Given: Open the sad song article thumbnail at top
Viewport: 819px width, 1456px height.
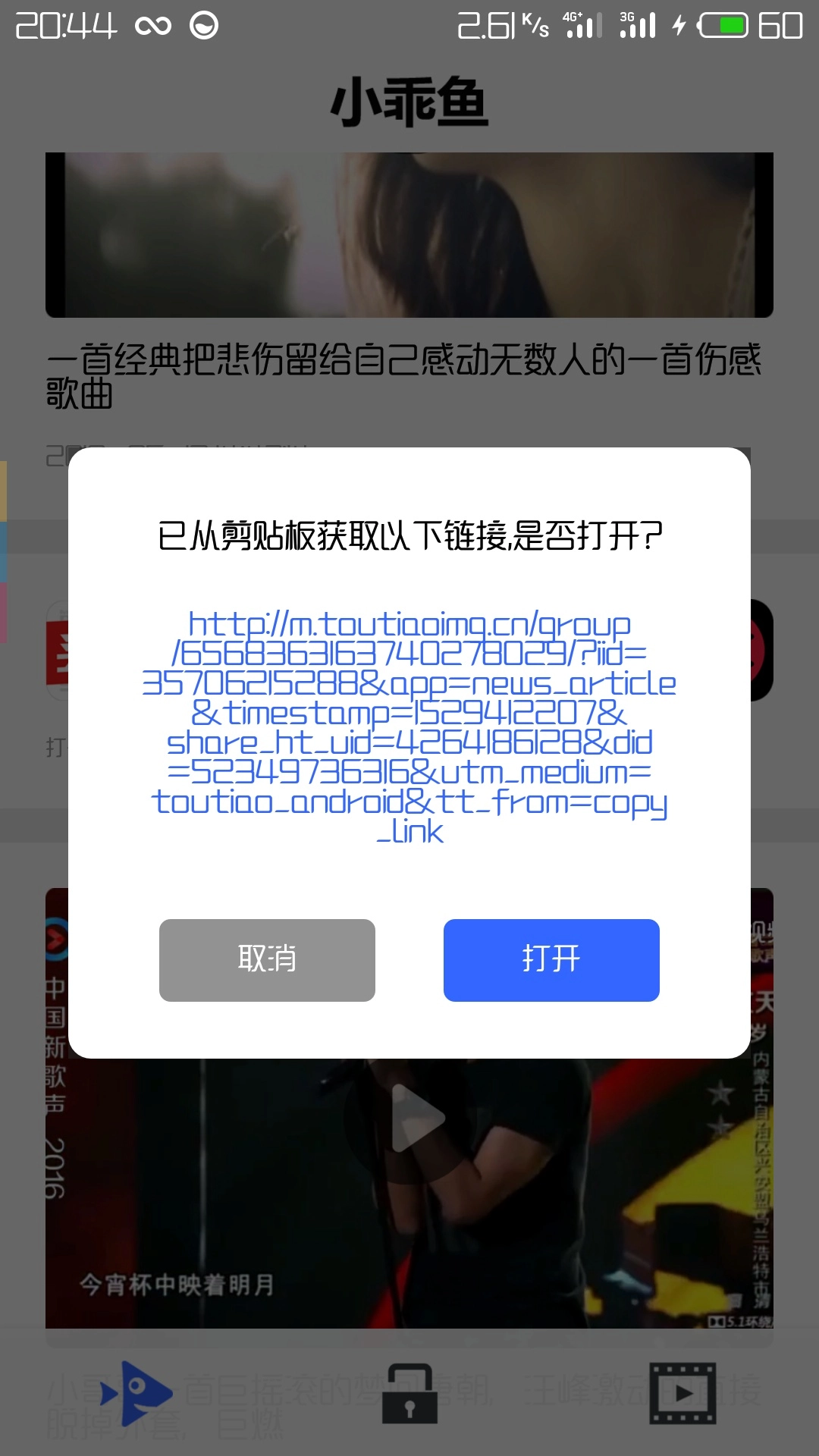Looking at the screenshot, I should pos(409,231).
